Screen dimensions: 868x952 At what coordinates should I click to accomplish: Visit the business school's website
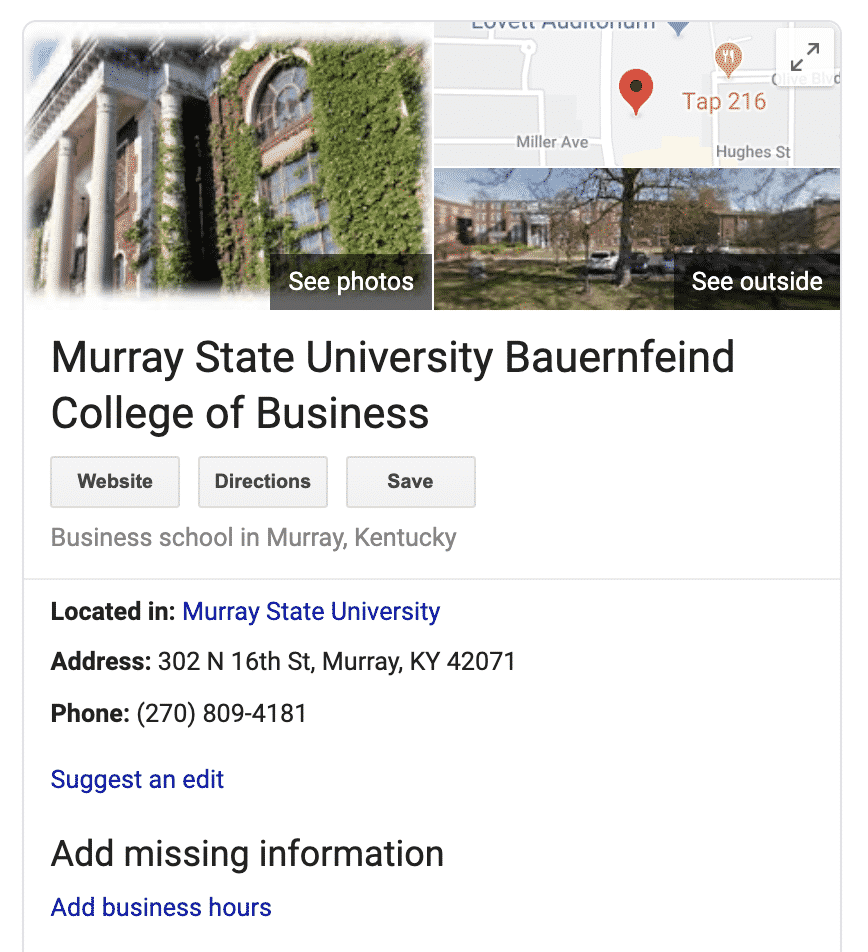coord(115,481)
